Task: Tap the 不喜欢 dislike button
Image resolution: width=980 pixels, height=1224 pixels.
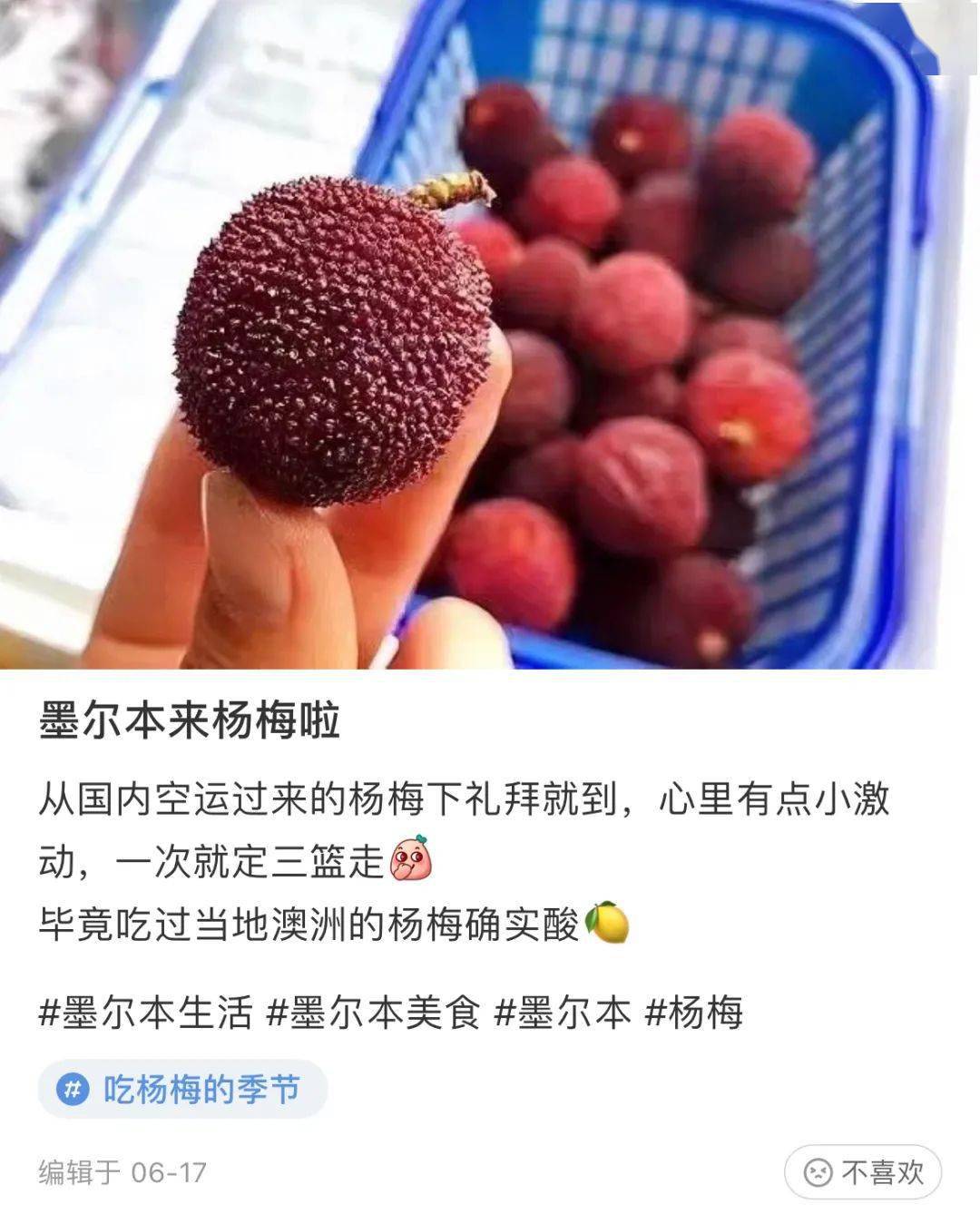Action: pyautogui.click(x=862, y=1172)
